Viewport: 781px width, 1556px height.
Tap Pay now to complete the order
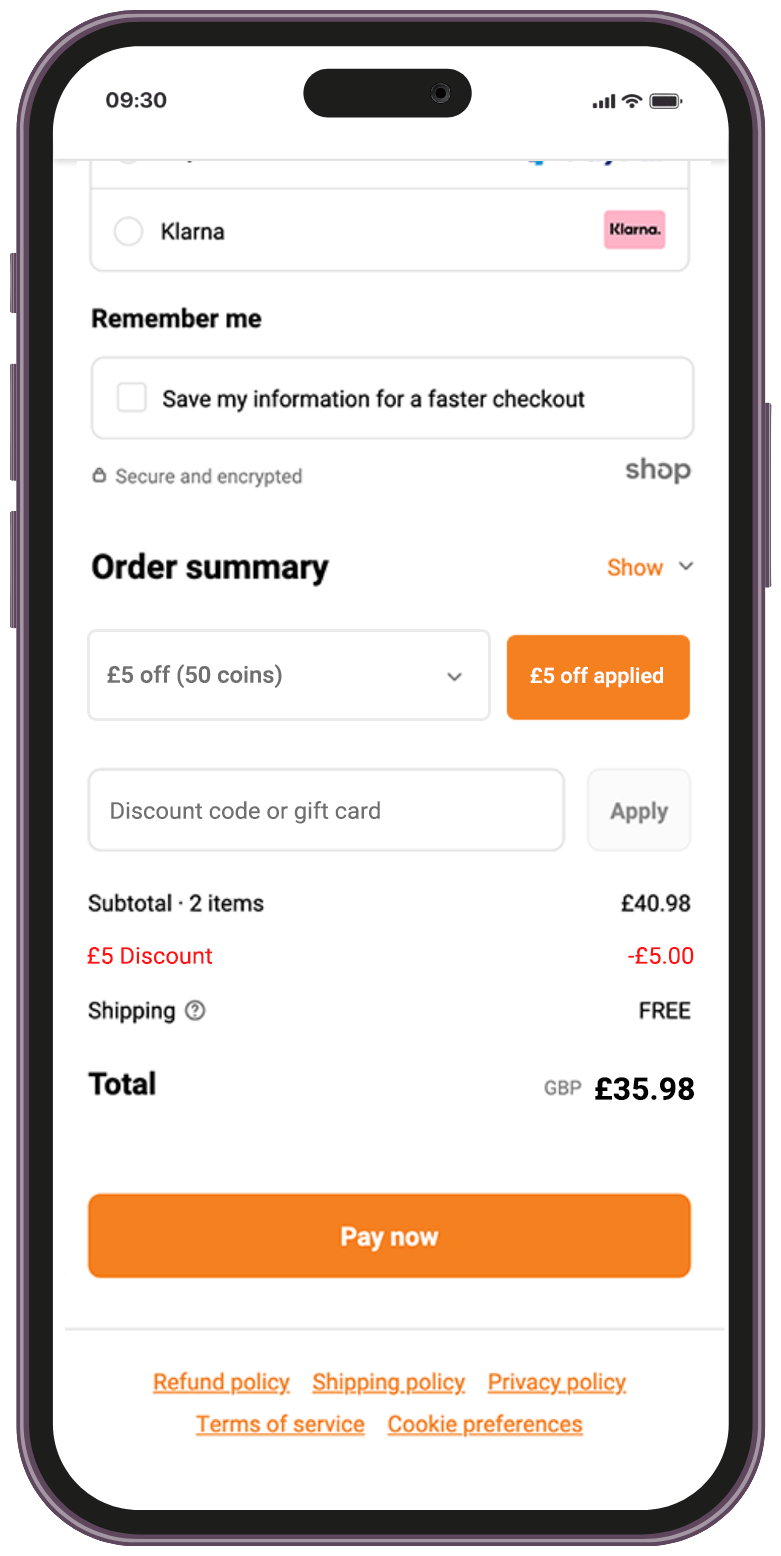tap(389, 1236)
